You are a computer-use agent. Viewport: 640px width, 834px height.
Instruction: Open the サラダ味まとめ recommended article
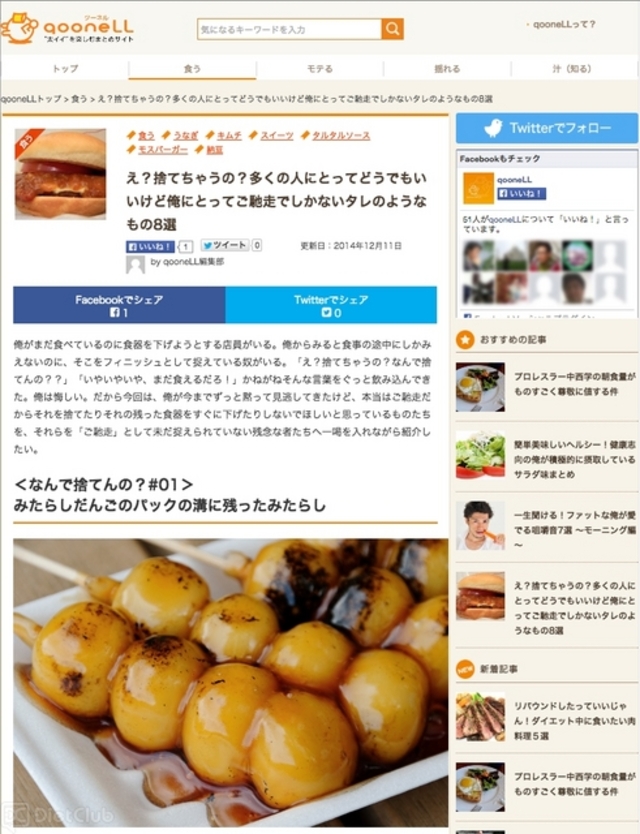574,454
